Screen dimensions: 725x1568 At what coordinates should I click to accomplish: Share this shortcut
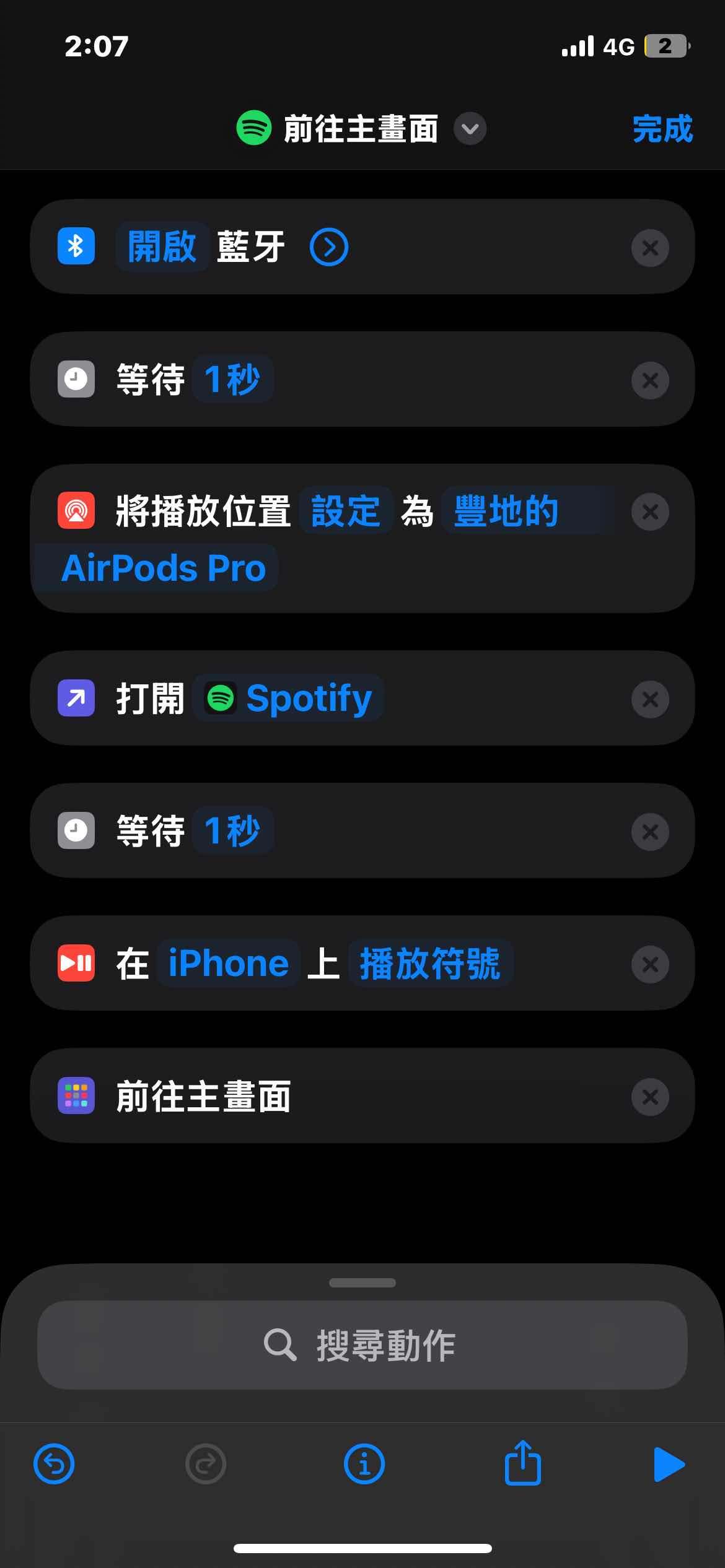[522, 1463]
